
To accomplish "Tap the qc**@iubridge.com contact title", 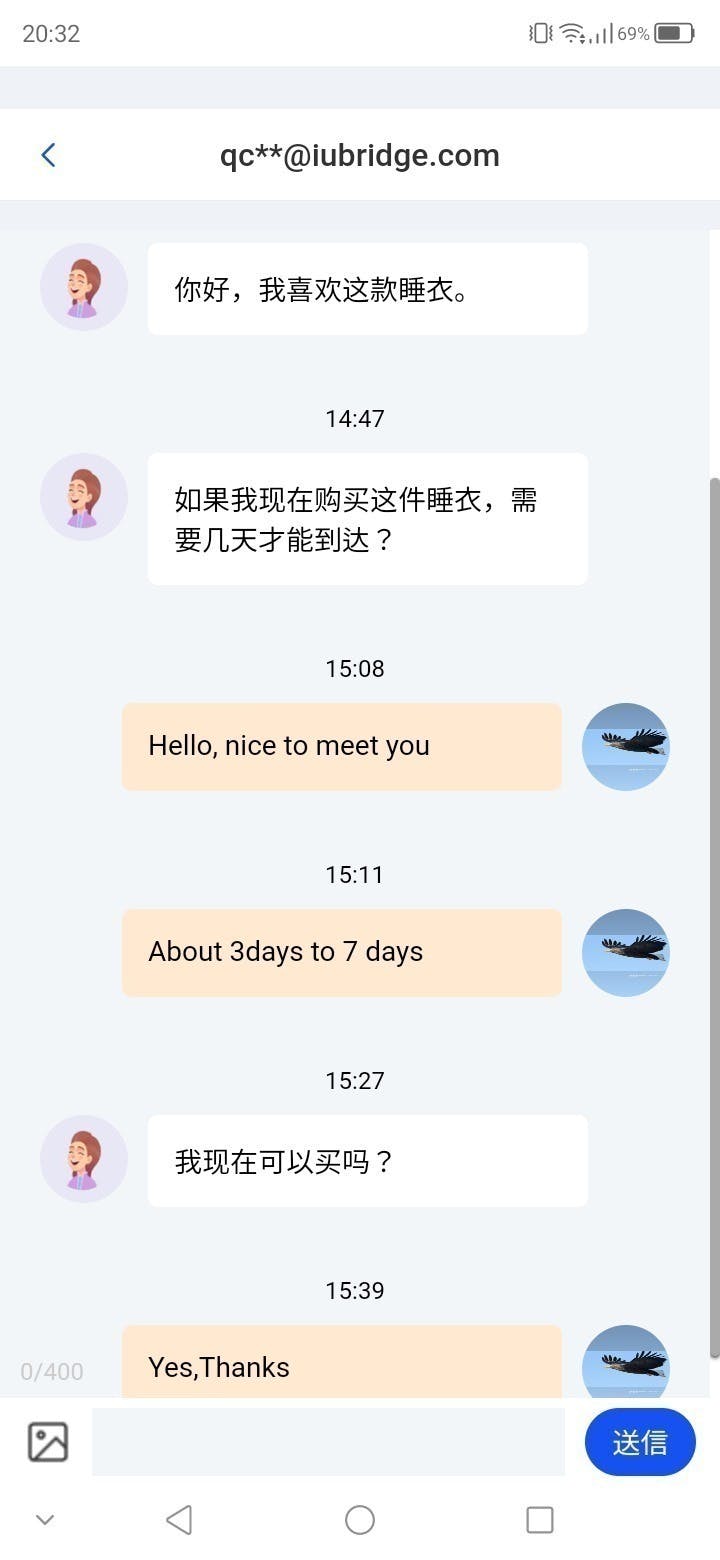I will tap(360, 155).
